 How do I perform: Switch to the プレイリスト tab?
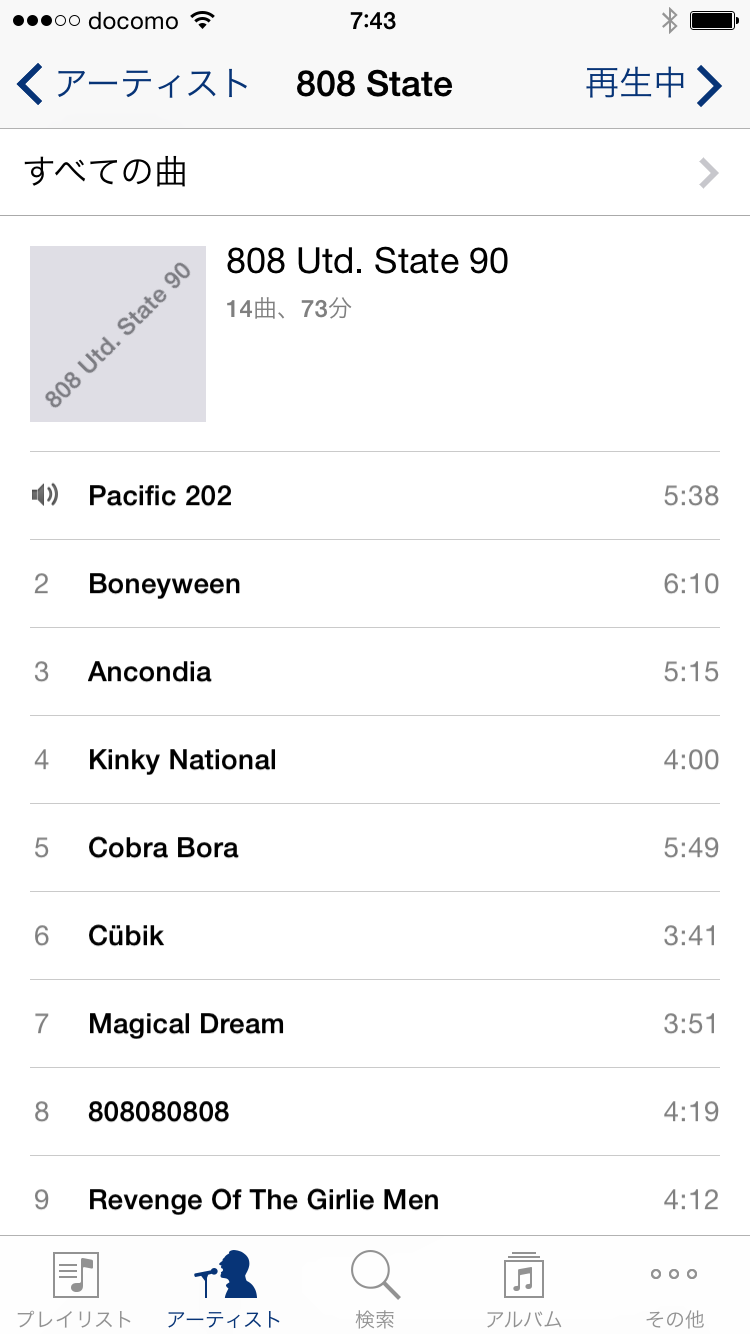point(75,1288)
